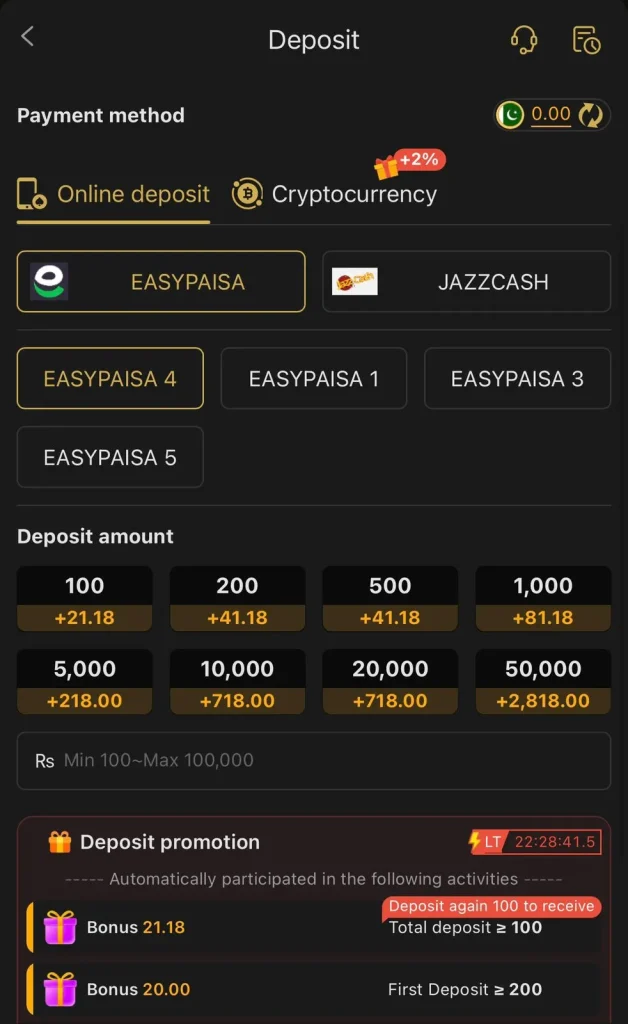Viewport: 628px width, 1024px height.
Task: Choose the 5,000 deposit amount
Action: [85, 683]
